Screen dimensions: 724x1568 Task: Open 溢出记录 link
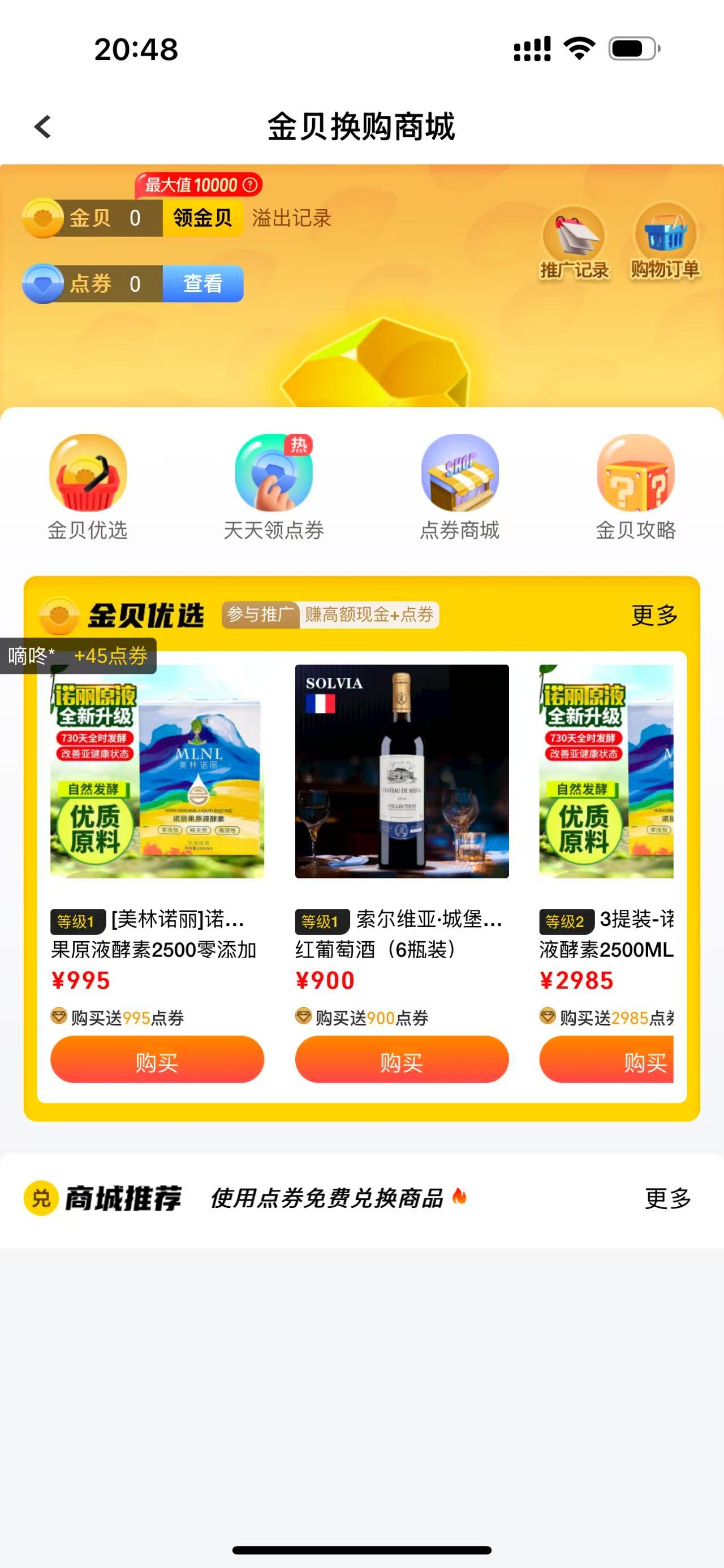pos(292,218)
